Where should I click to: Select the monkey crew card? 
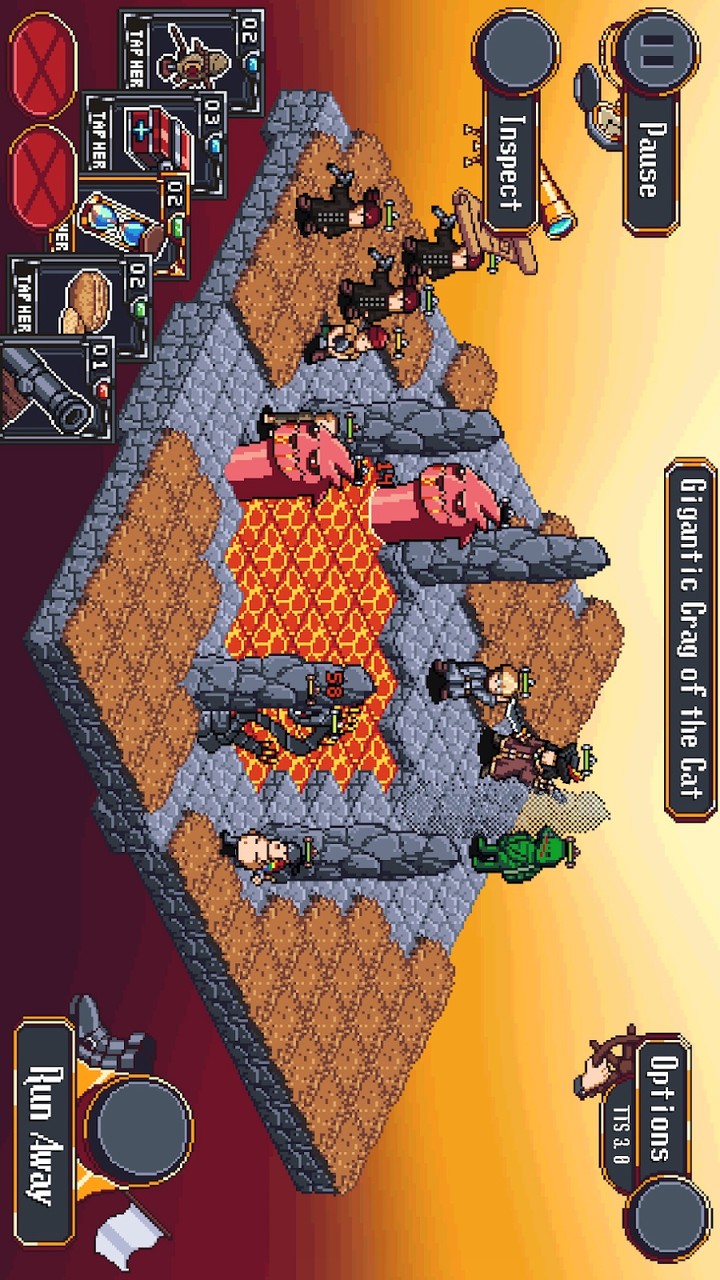coord(190,60)
